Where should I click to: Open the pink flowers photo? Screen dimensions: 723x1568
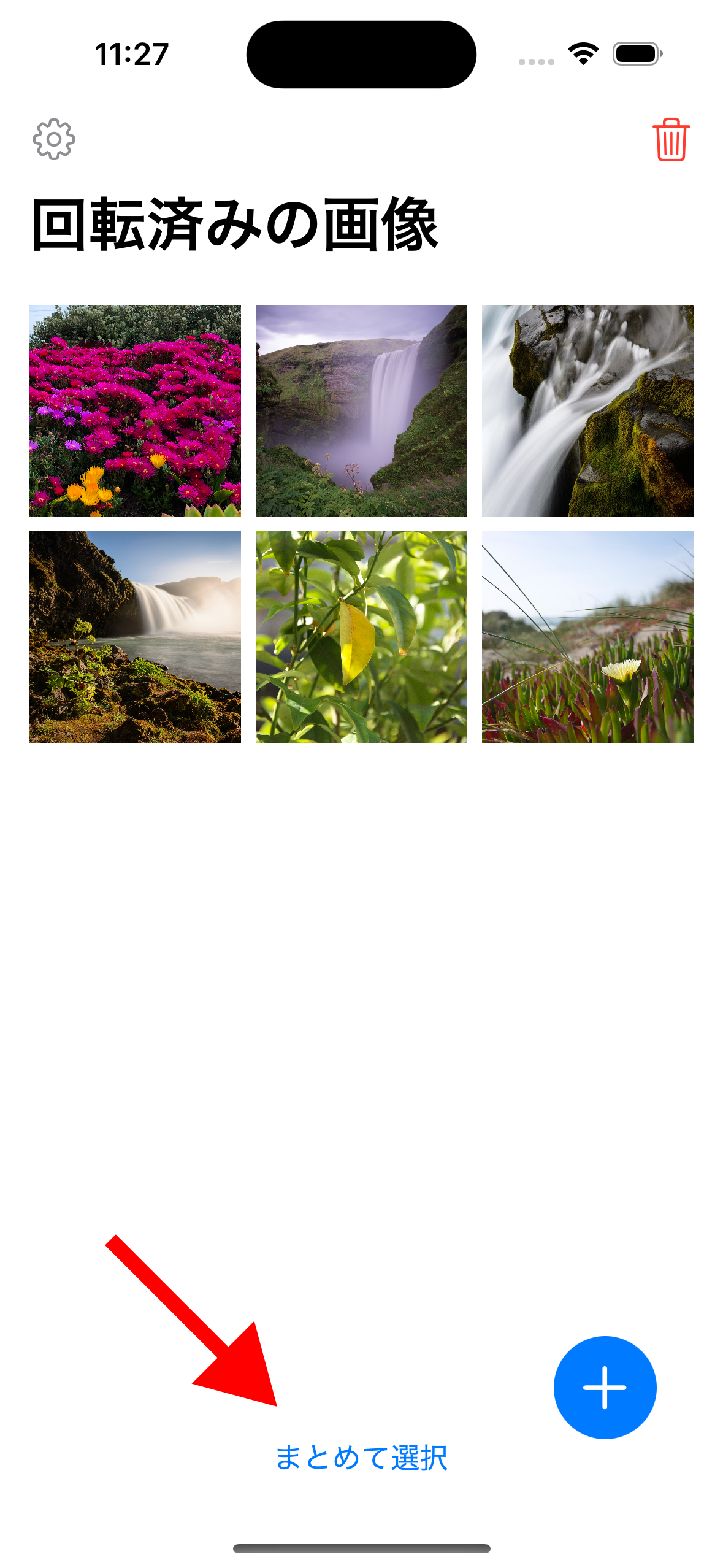click(x=135, y=410)
